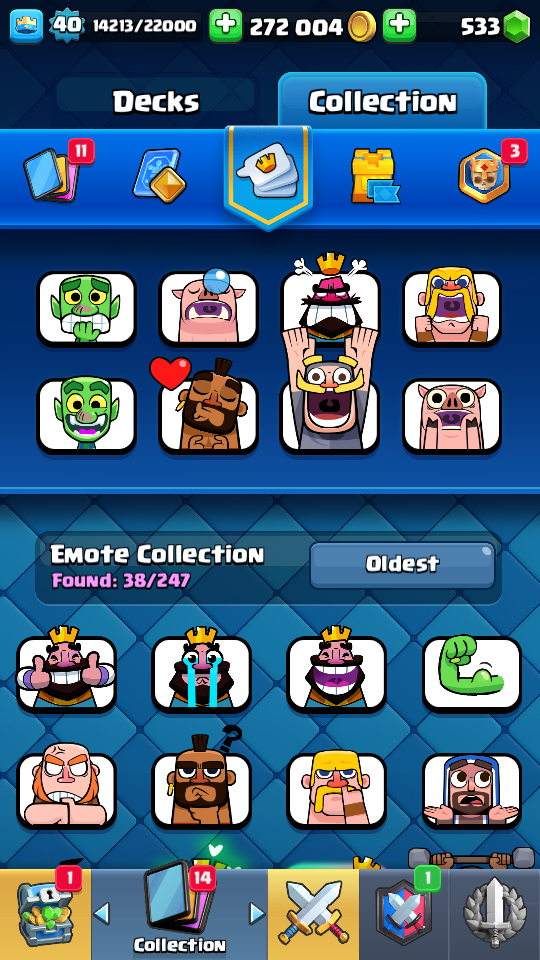540x960 pixels.
Task: Change the emote sort order from Oldest
Action: pos(402,564)
